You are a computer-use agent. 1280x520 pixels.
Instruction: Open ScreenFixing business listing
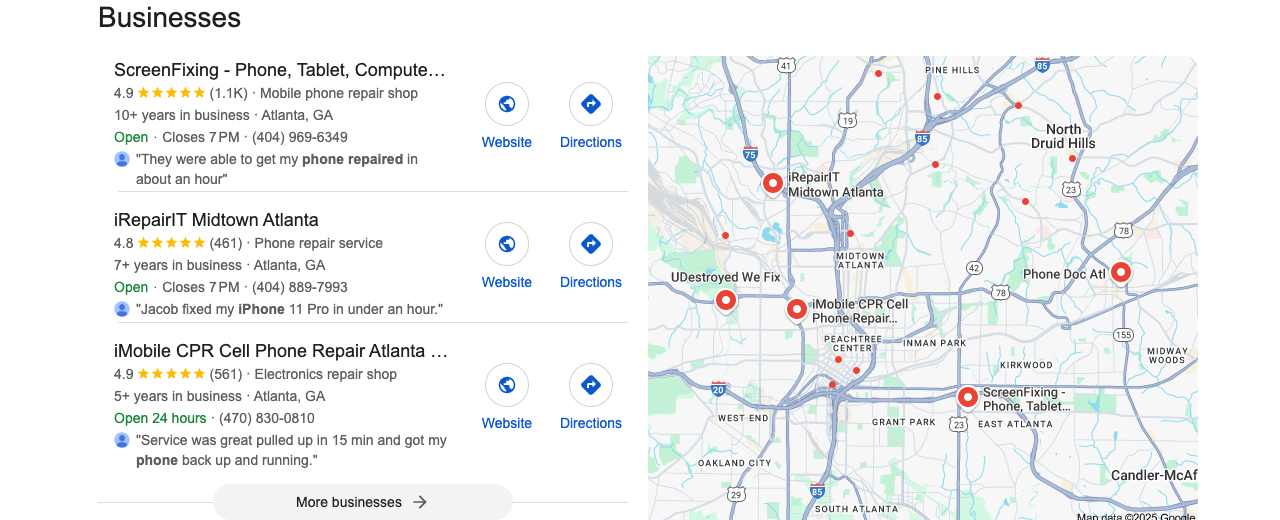279,70
